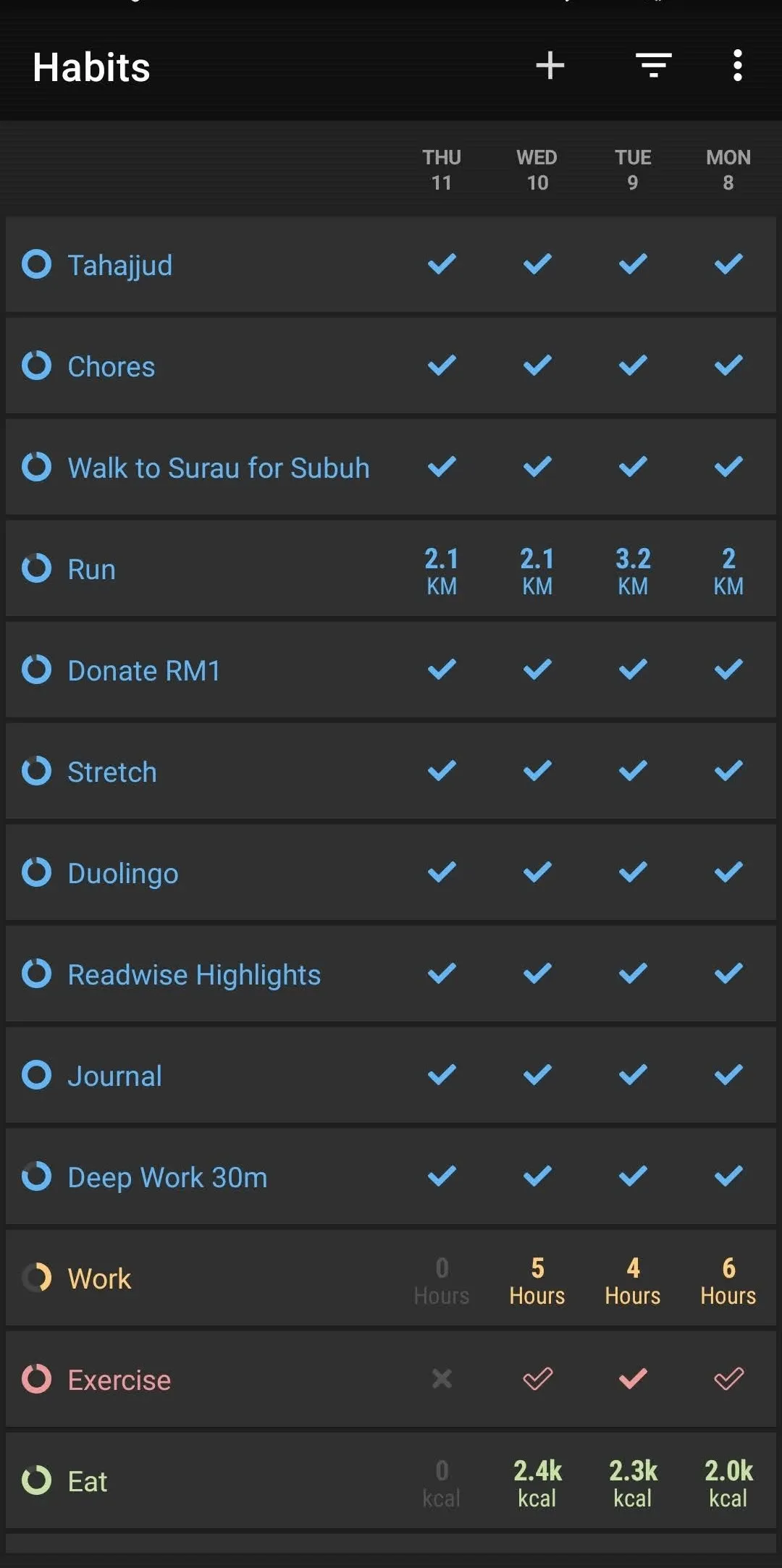782x1568 pixels.
Task: Tap the Duolingo habit progress ring
Action: tap(38, 873)
